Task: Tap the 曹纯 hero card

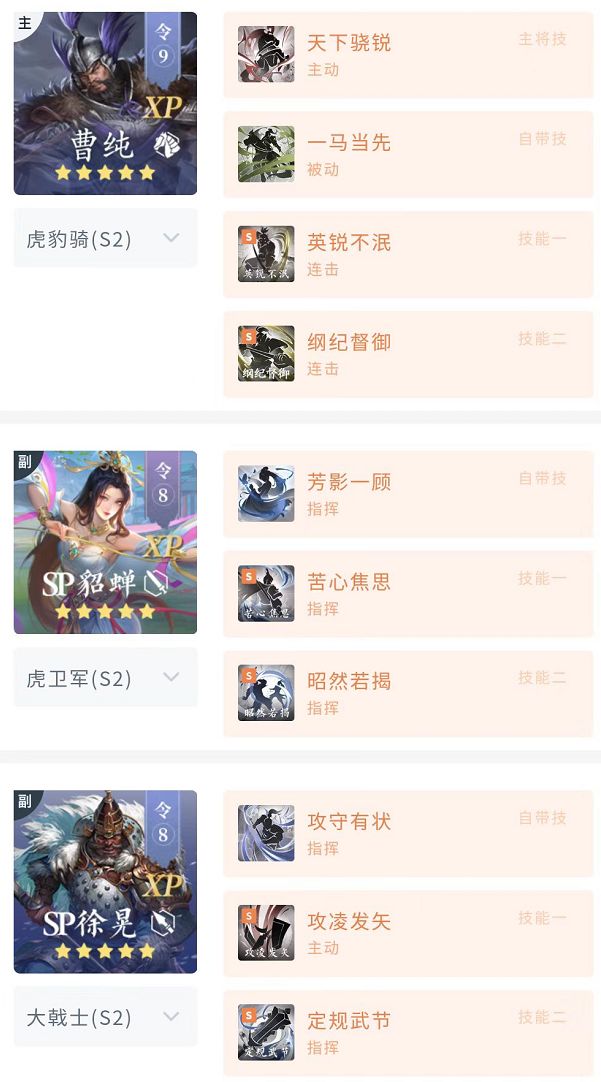Action: coord(105,103)
